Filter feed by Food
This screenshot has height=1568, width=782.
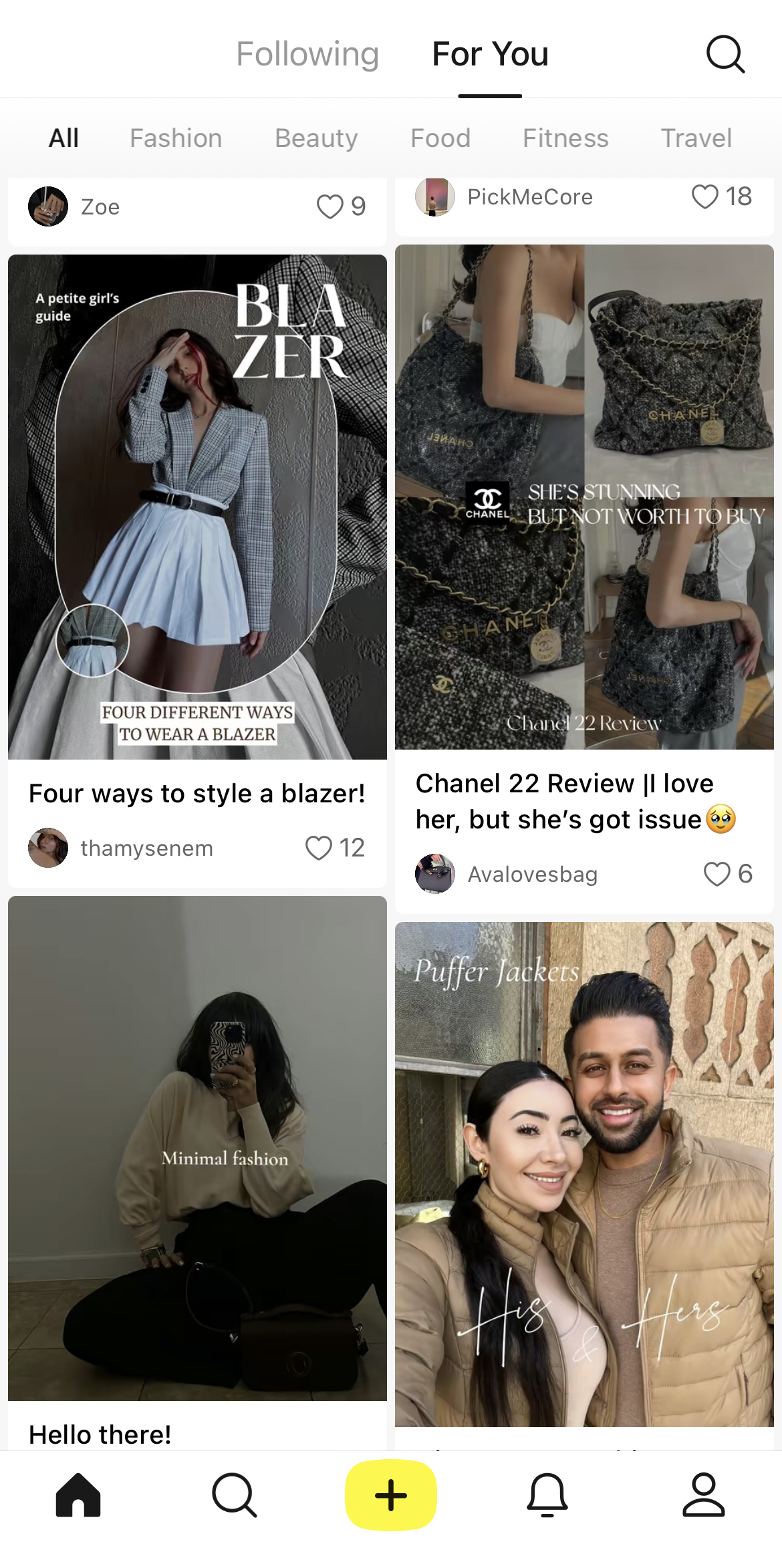click(440, 138)
